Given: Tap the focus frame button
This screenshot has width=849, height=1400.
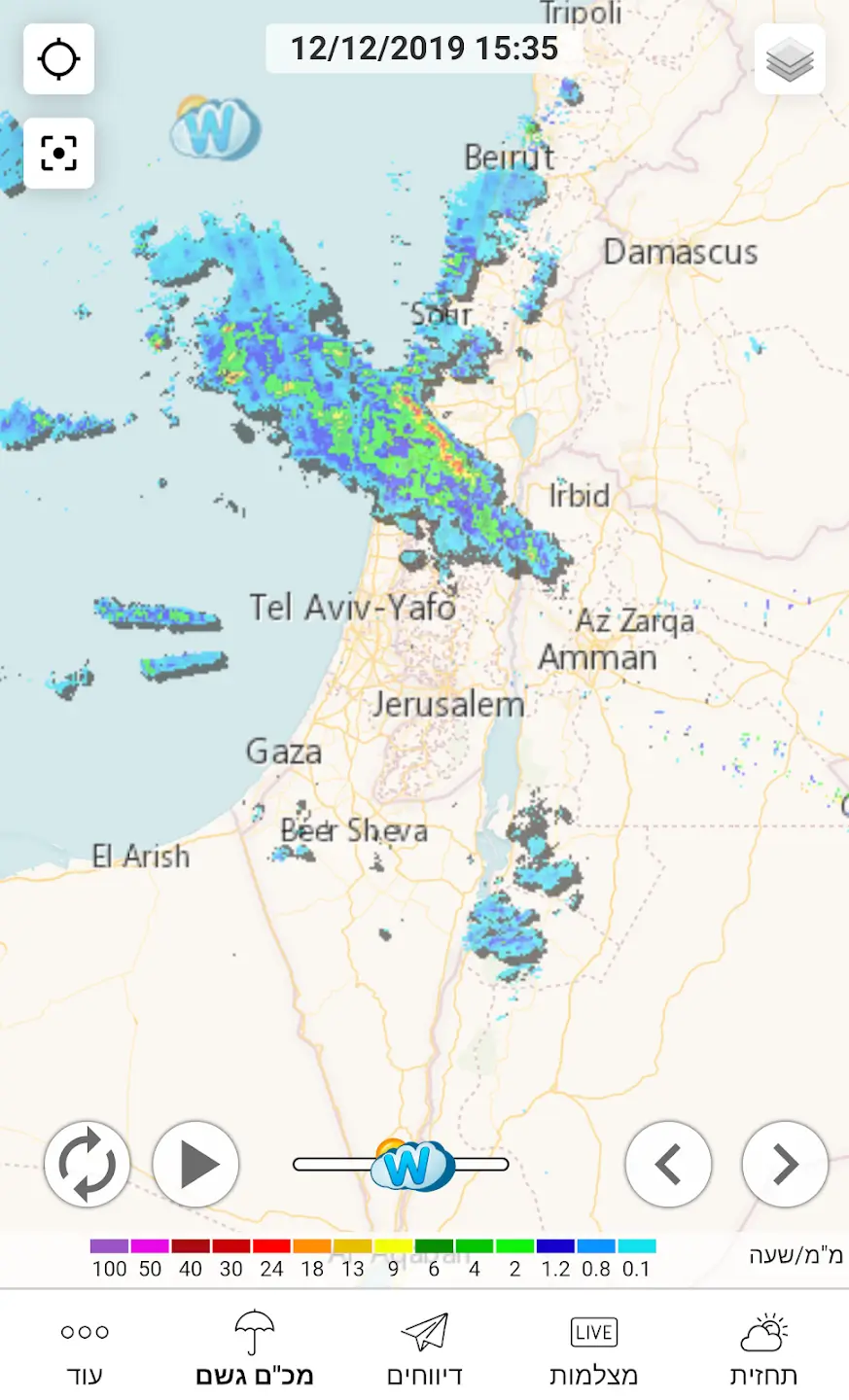Looking at the screenshot, I should [58, 154].
